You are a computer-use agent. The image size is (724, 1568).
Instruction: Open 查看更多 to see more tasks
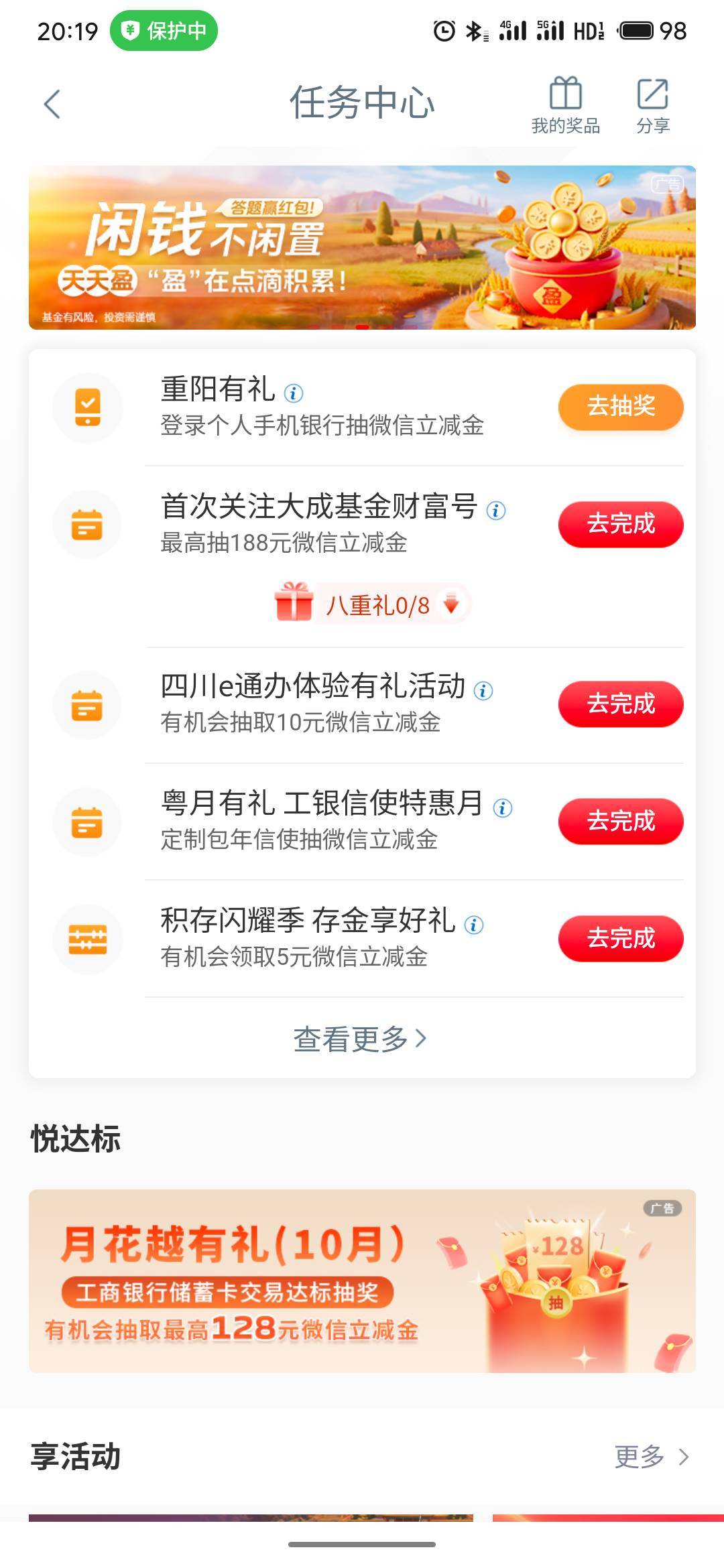pos(361,1039)
